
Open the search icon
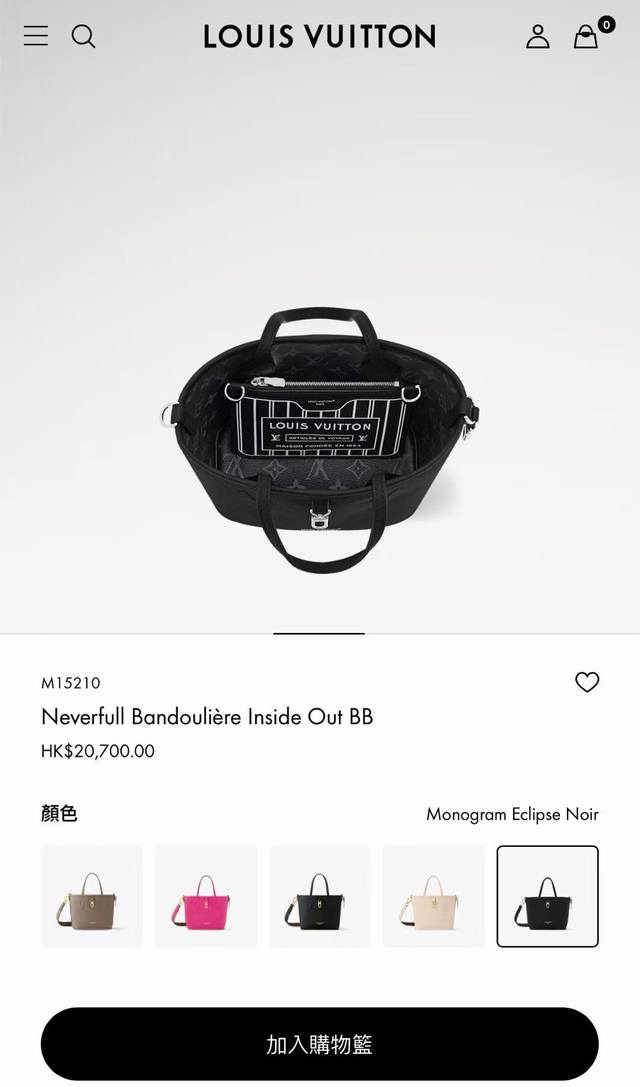84,37
